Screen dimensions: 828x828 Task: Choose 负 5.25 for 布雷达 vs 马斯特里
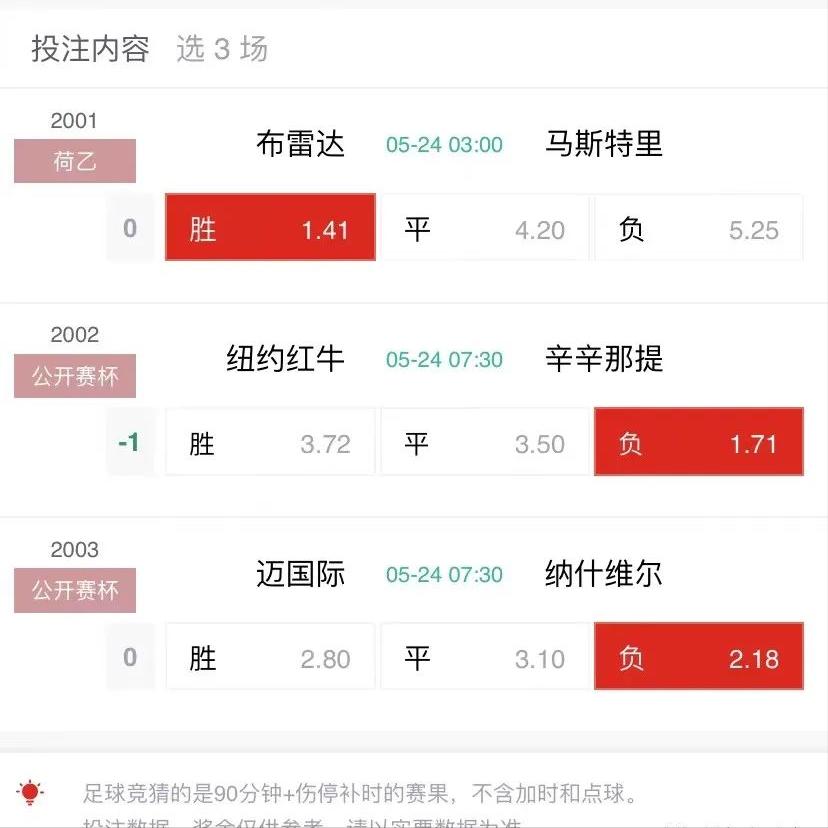(x=698, y=228)
